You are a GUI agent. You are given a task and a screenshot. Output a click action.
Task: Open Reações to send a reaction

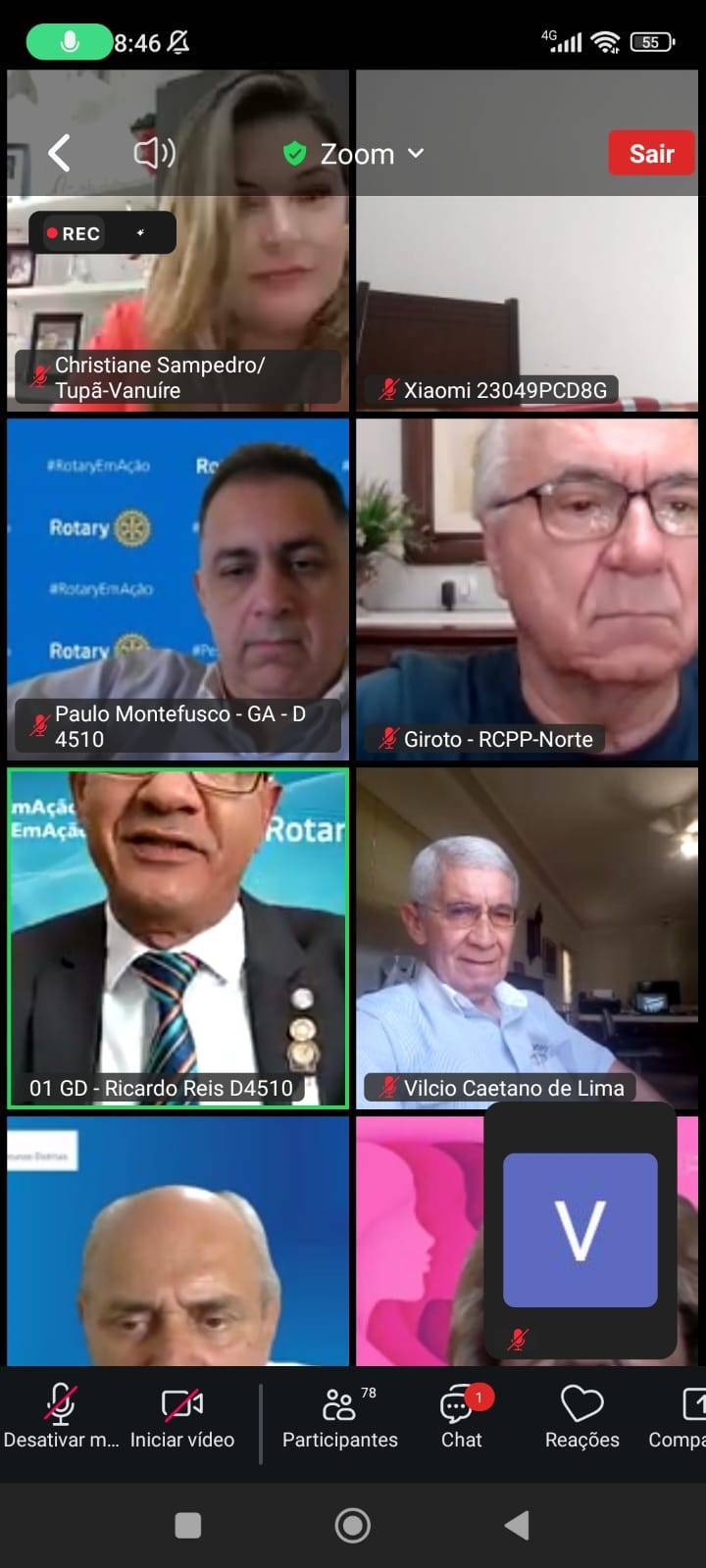(581, 1417)
